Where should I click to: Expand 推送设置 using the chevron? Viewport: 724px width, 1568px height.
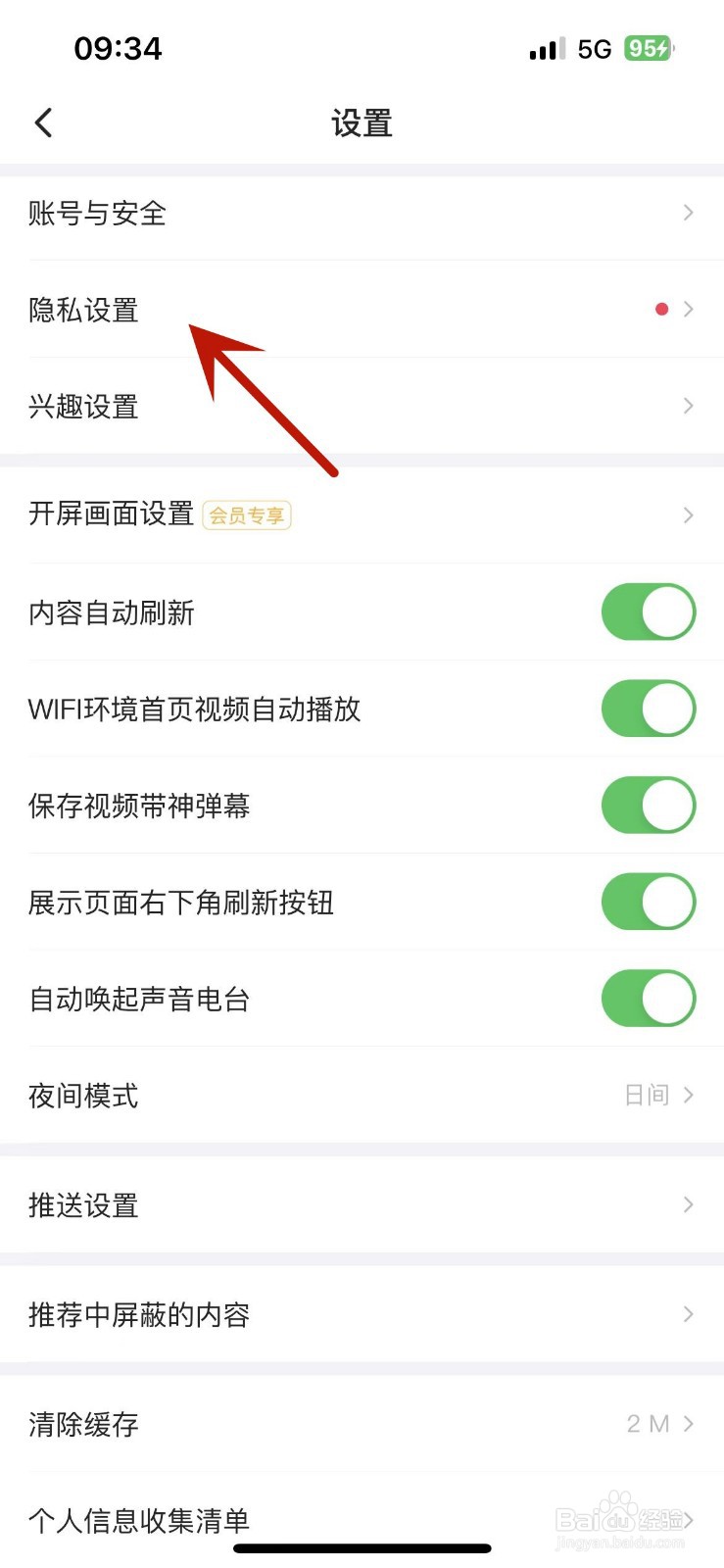pyautogui.click(x=689, y=1204)
